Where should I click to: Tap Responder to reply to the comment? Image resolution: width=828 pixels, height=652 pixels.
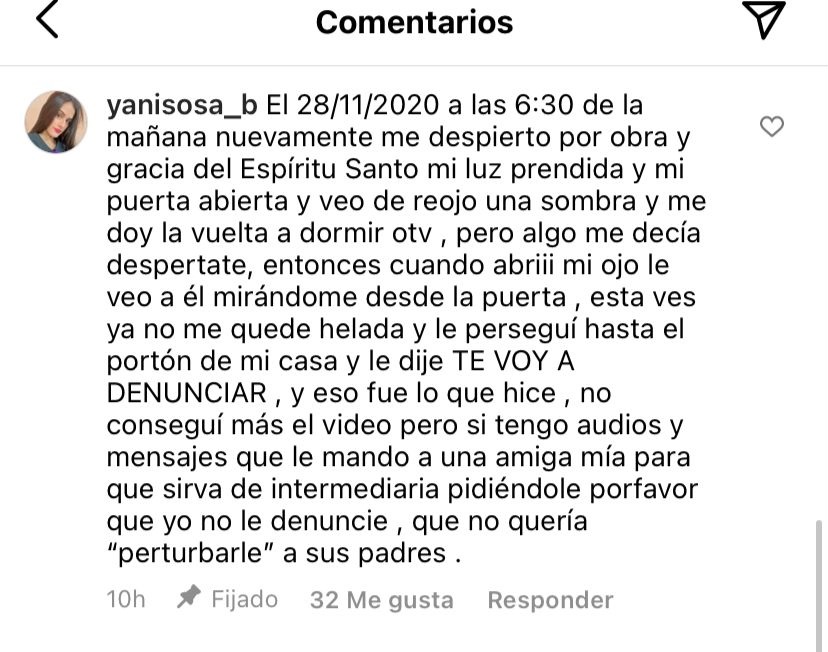pyautogui.click(x=550, y=600)
